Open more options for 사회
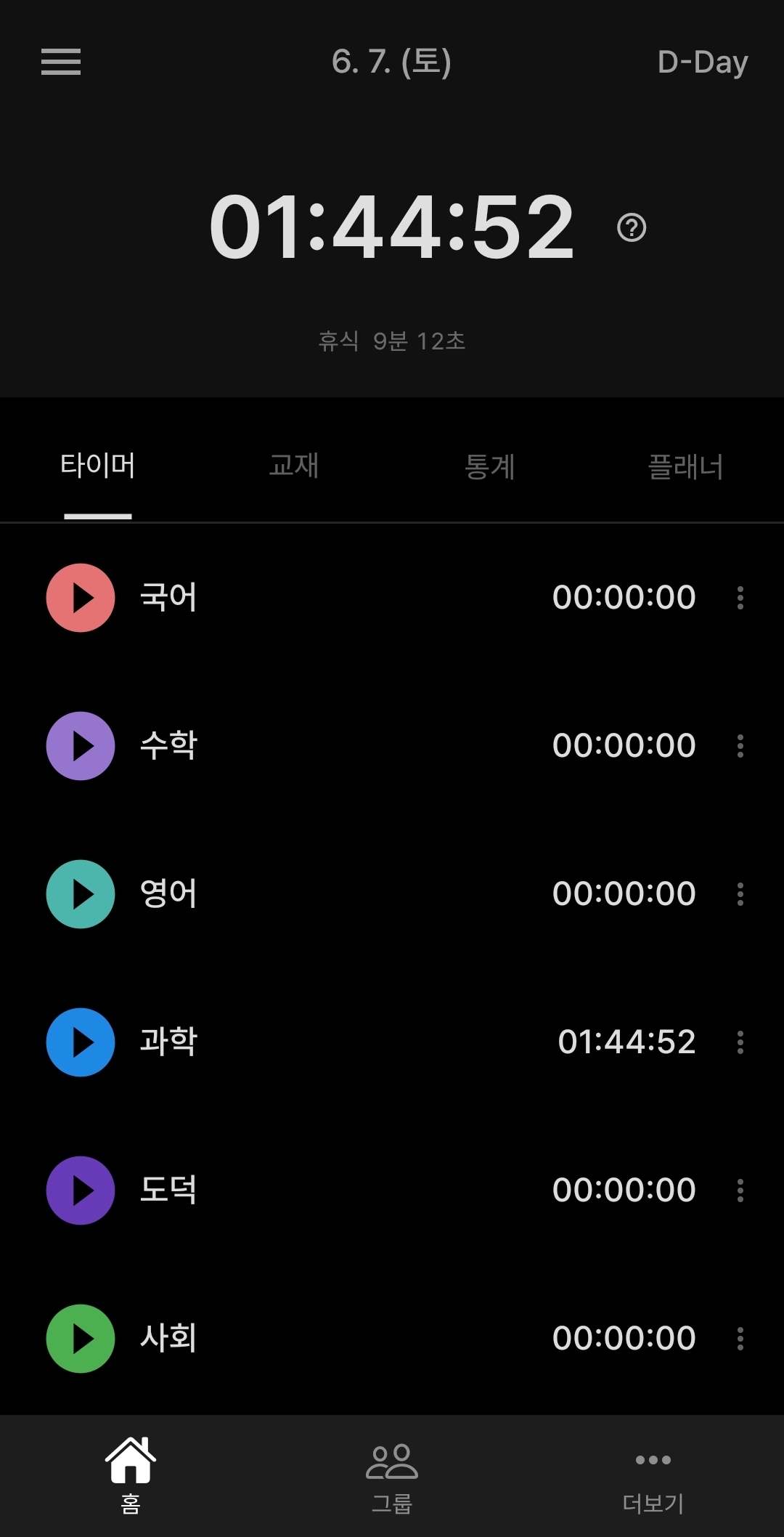Viewport: 784px width, 1537px height. (740, 1339)
